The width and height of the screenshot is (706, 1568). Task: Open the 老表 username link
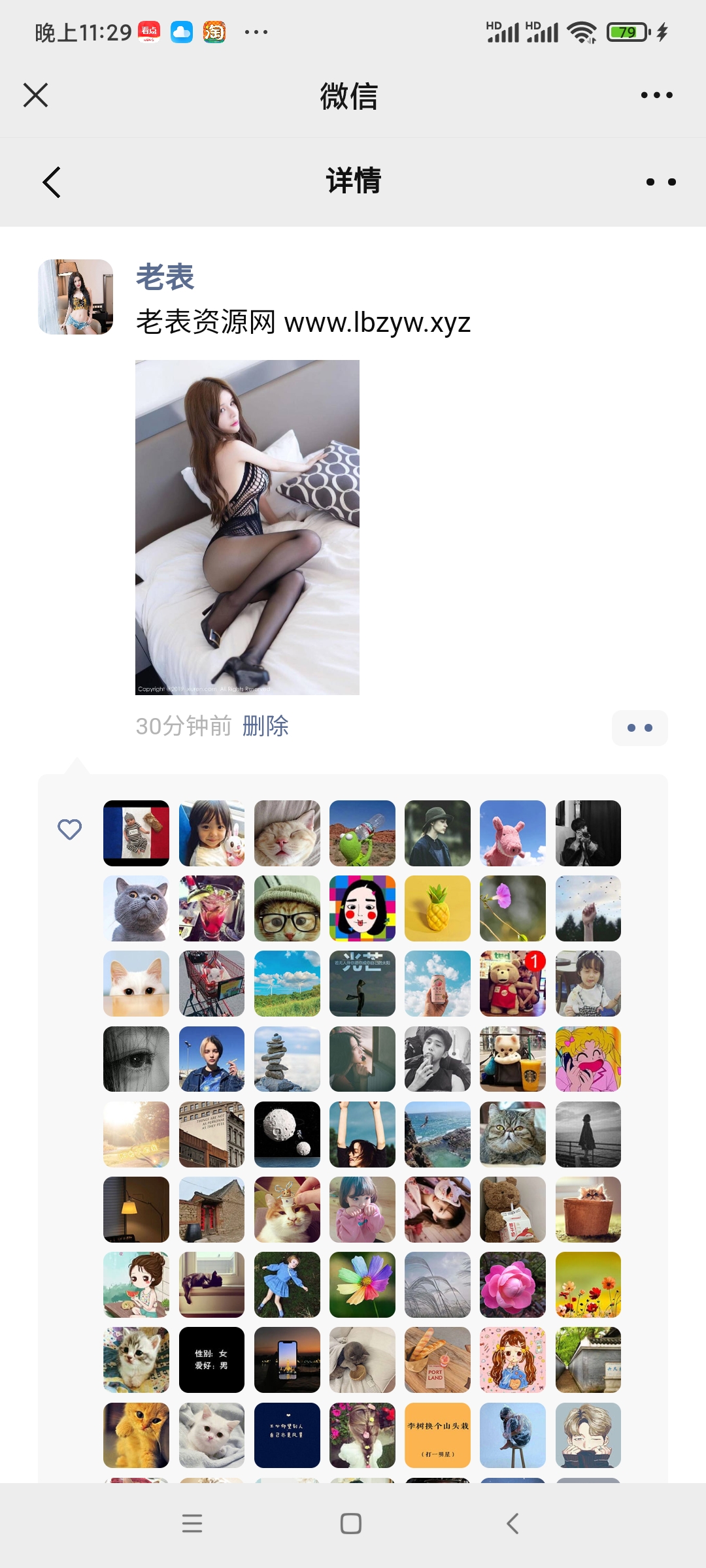point(165,277)
